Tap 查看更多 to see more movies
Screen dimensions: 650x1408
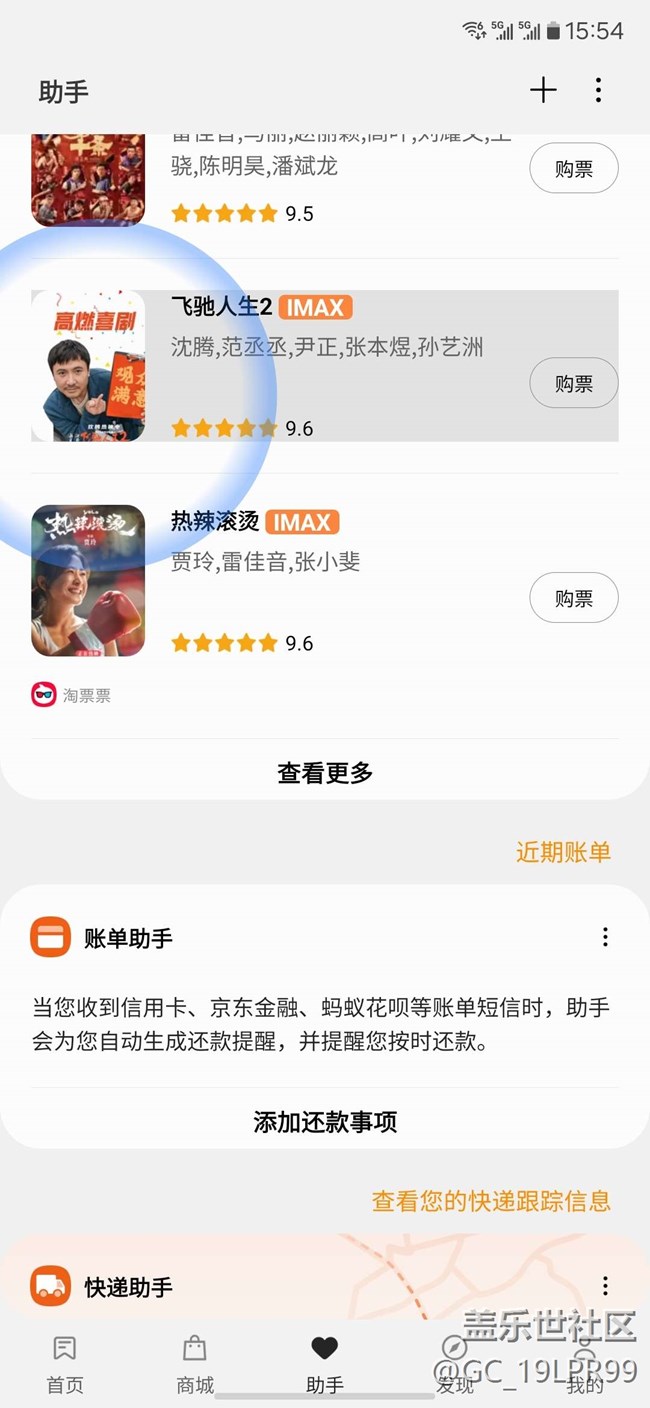325,772
